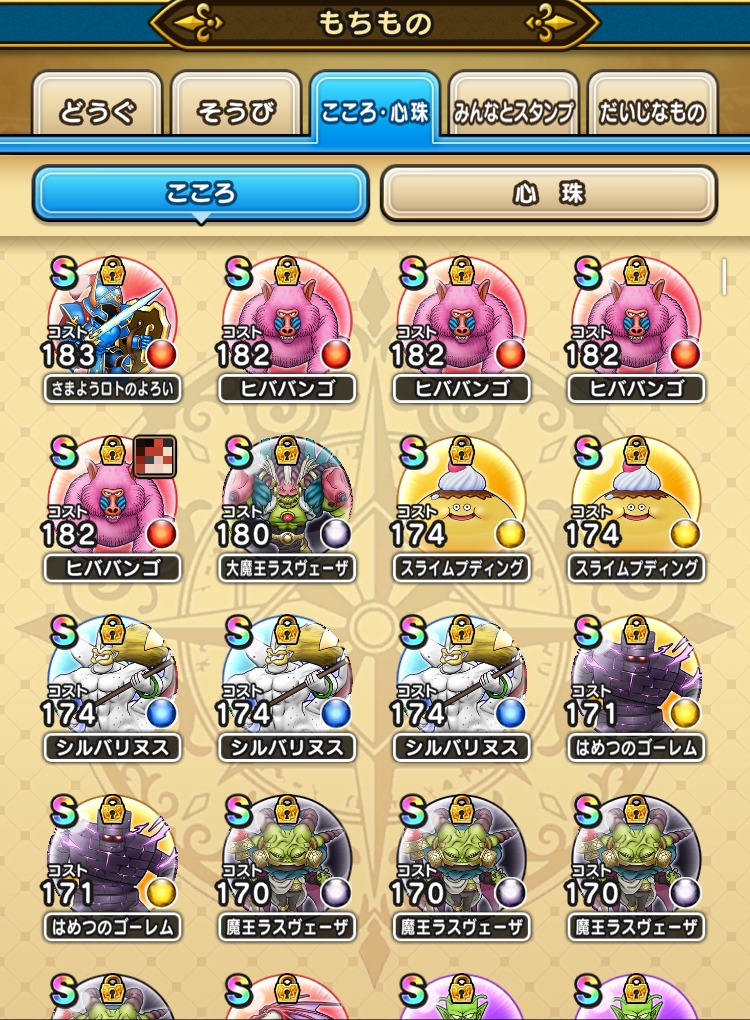Image resolution: width=750 pixels, height=1020 pixels.
Task: Open the だいじなもの tab
Action: pyautogui.click(x=652, y=109)
